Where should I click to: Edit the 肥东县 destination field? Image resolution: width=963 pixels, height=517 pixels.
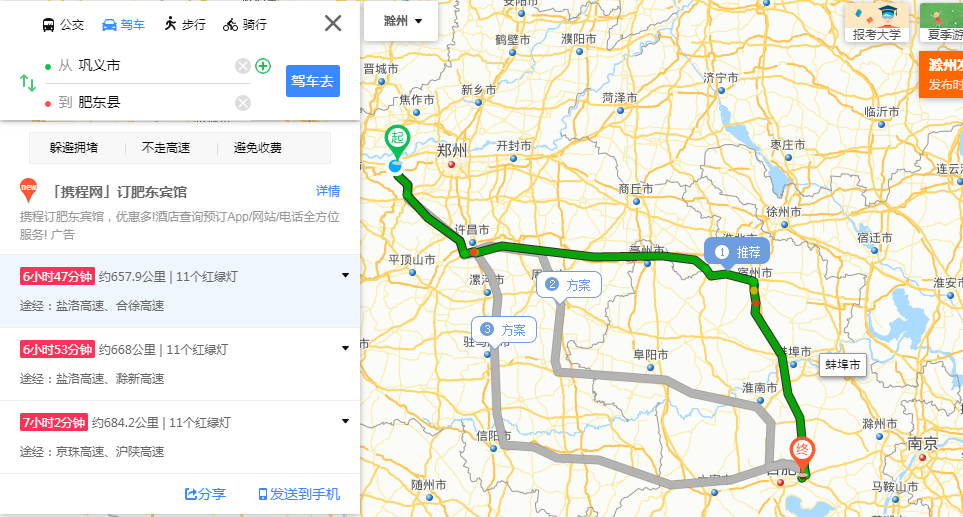150,102
